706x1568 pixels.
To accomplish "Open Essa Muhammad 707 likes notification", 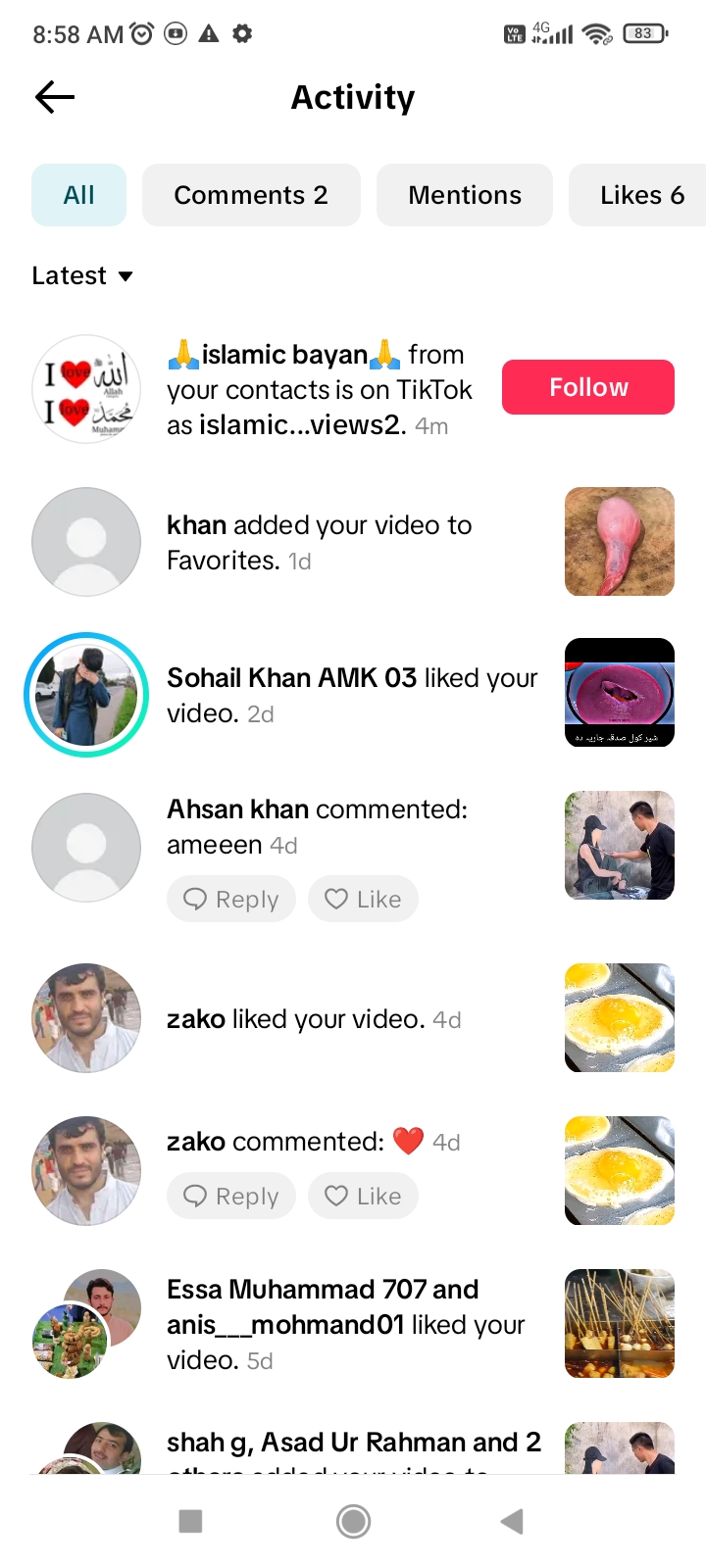I will click(343, 1324).
